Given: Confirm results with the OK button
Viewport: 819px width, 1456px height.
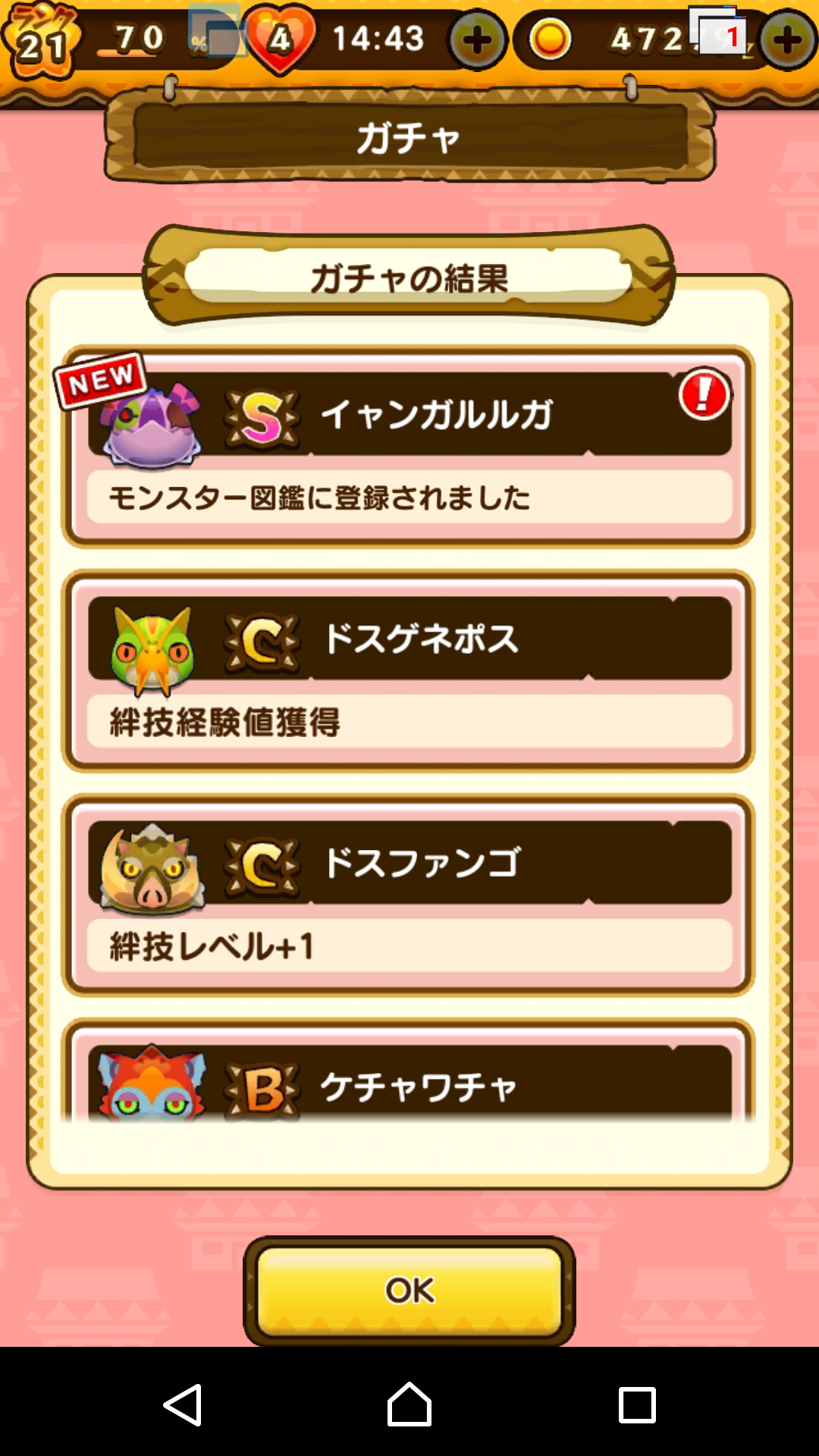Looking at the screenshot, I should pyautogui.click(x=409, y=1291).
